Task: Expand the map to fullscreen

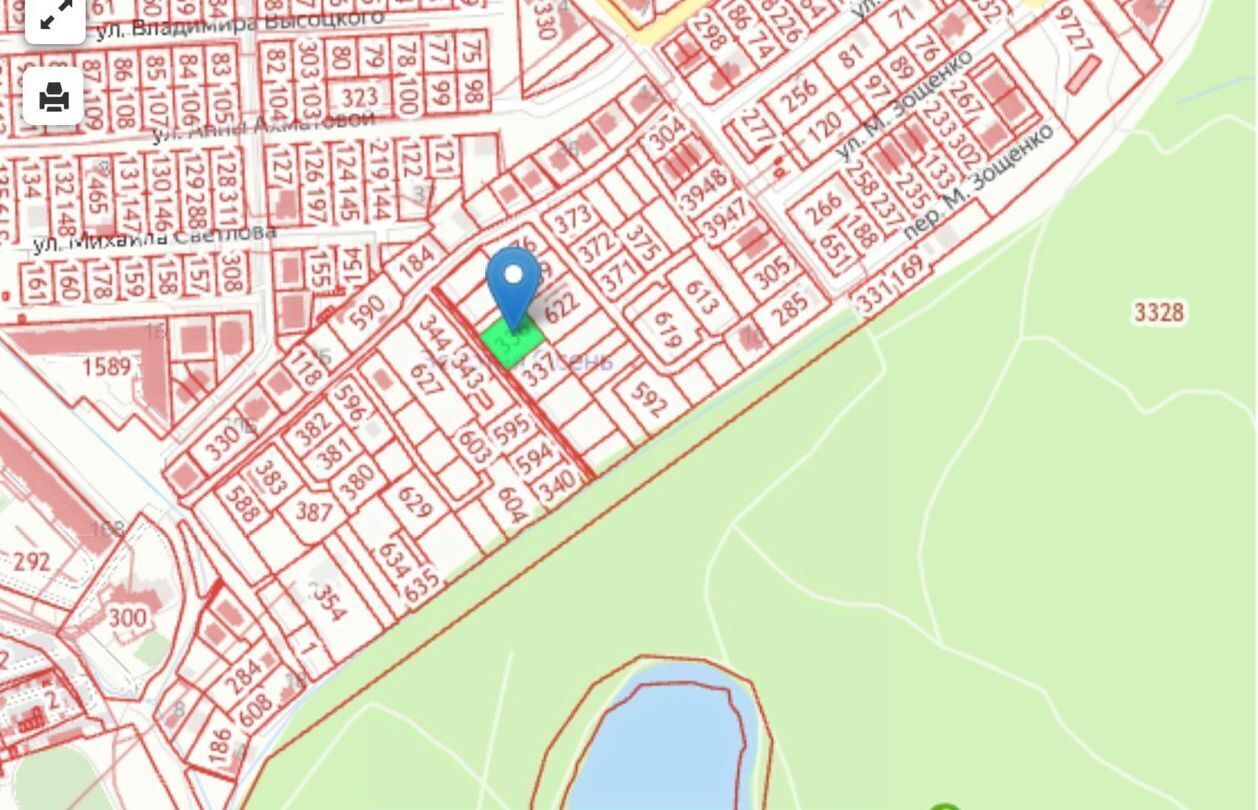Action: click(54, 15)
